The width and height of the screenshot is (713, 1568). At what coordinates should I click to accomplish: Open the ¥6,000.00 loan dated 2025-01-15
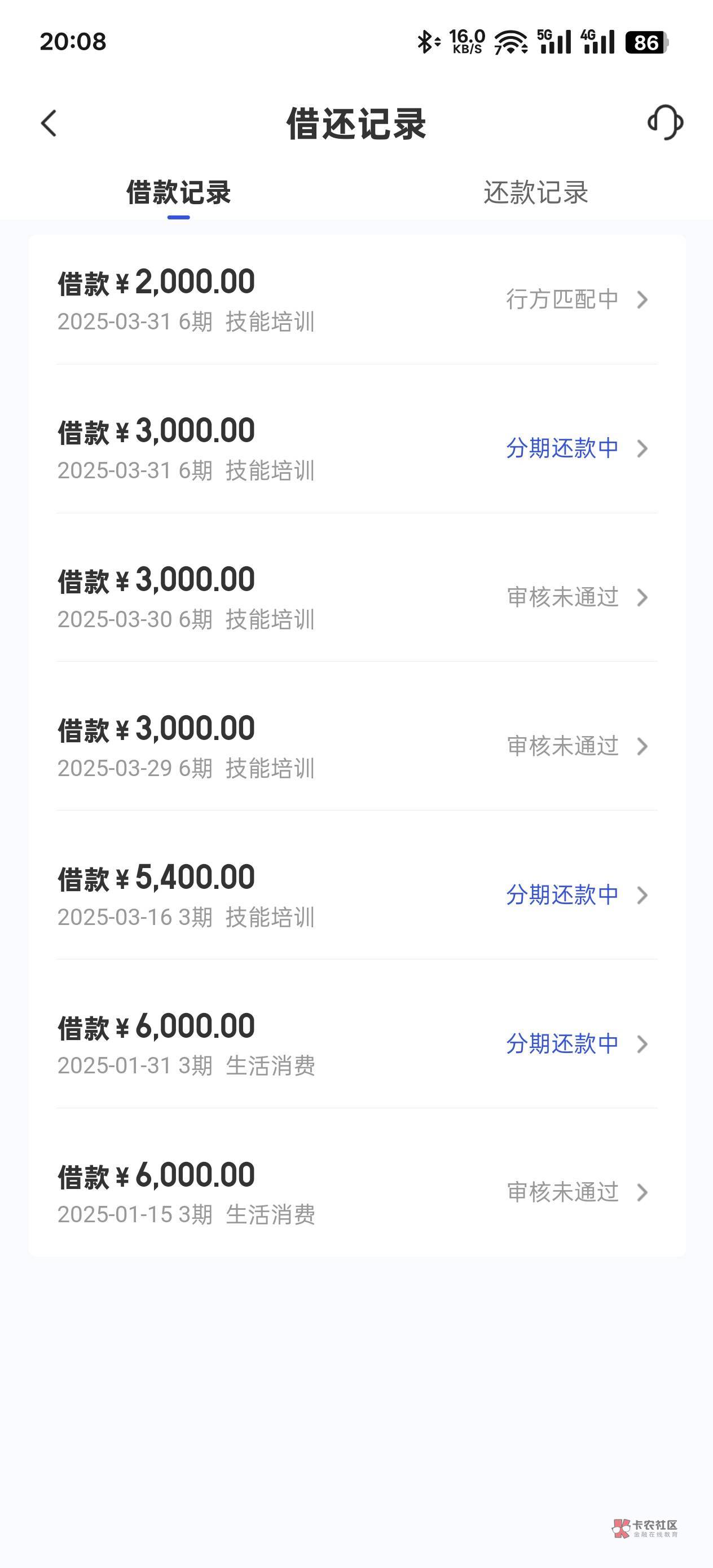coord(356,1192)
